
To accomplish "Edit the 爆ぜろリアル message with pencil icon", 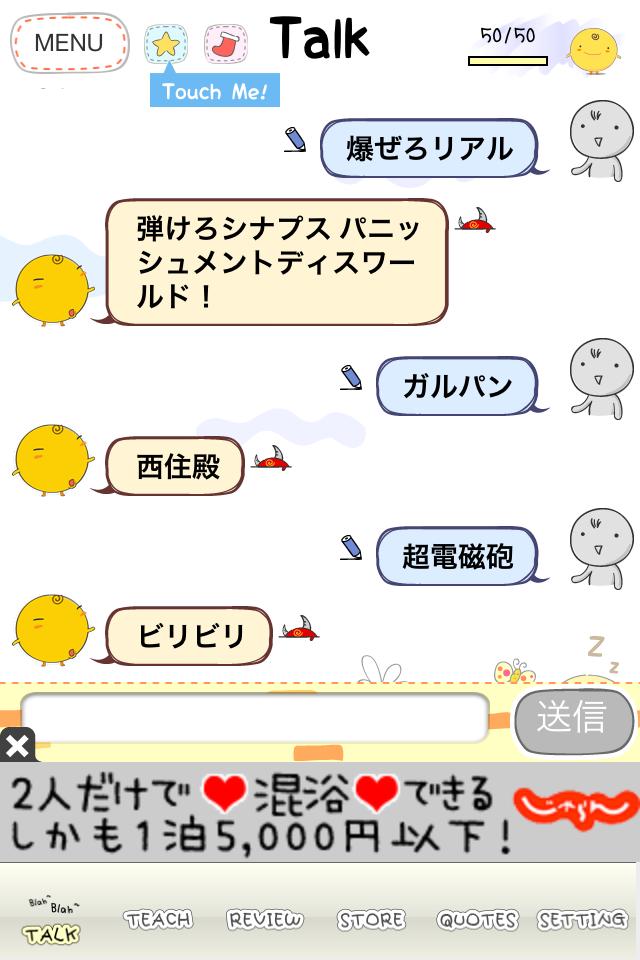I will coord(295,139).
